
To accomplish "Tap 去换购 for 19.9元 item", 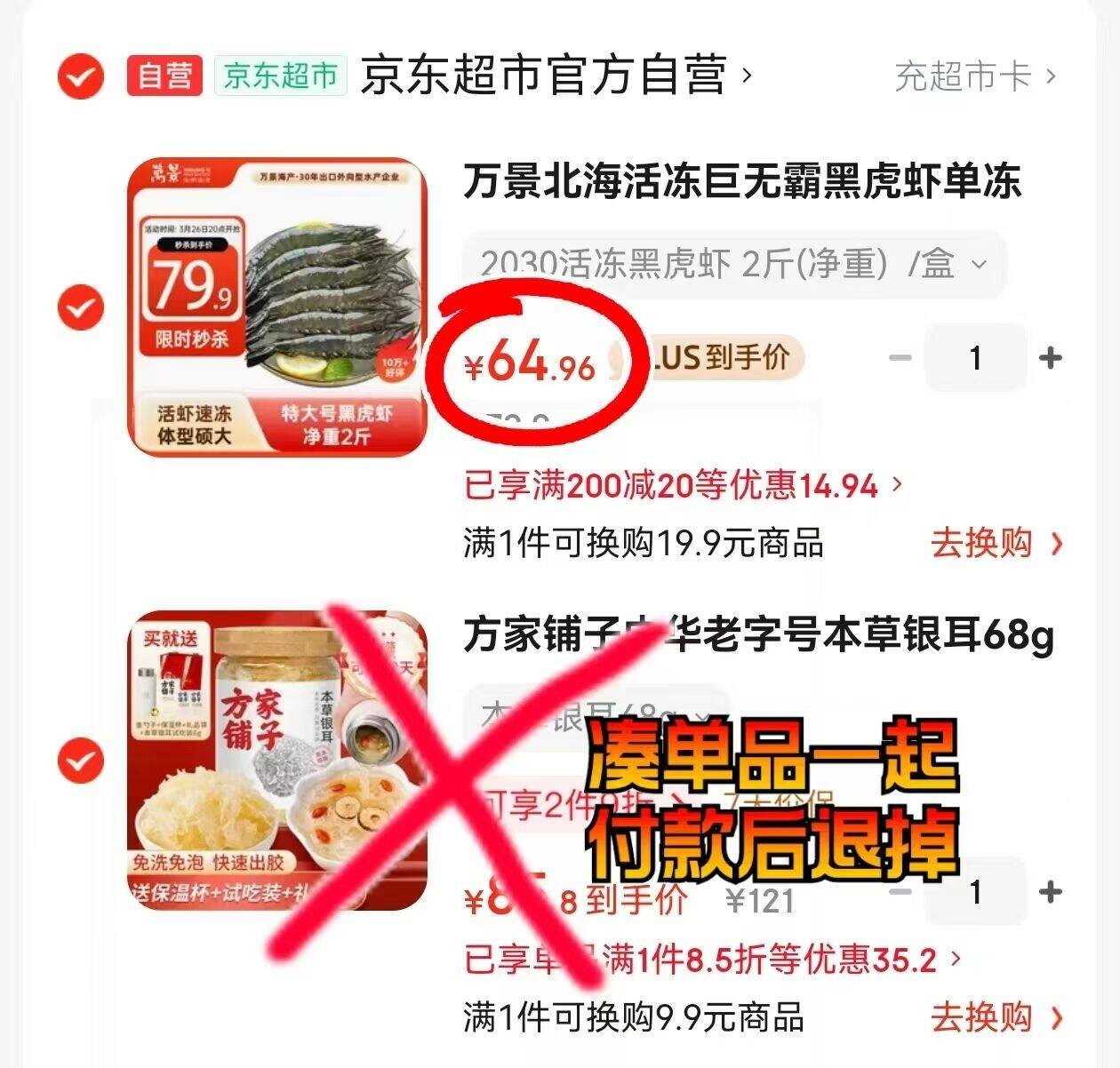I will click(996, 543).
